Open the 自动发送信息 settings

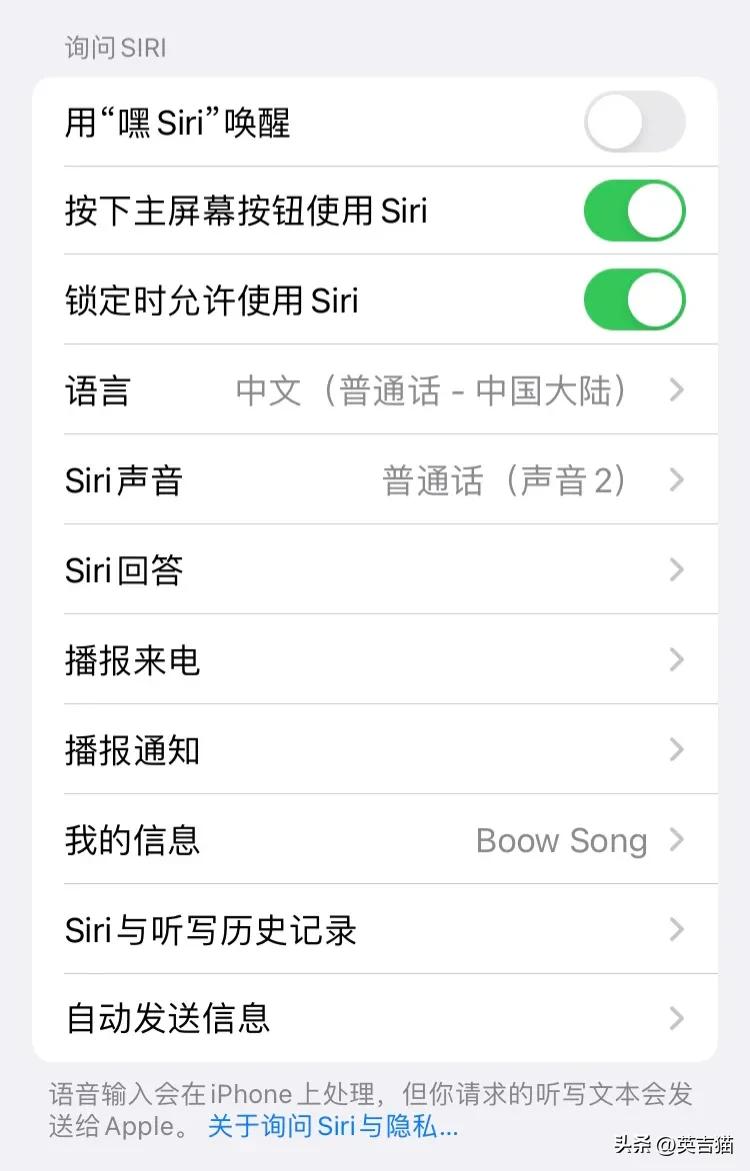click(x=375, y=1018)
